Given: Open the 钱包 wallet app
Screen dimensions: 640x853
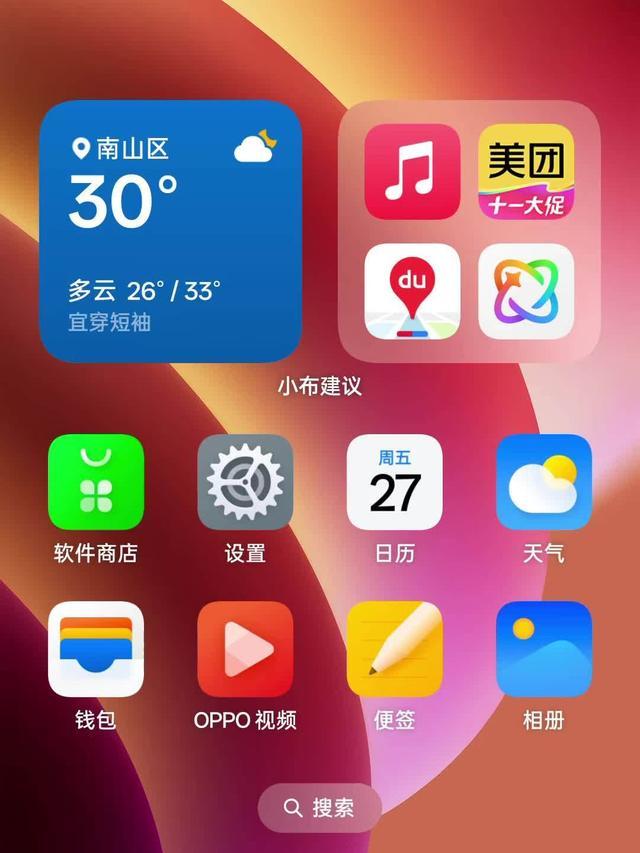Looking at the screenshot, I should click(x=96, y=649).
